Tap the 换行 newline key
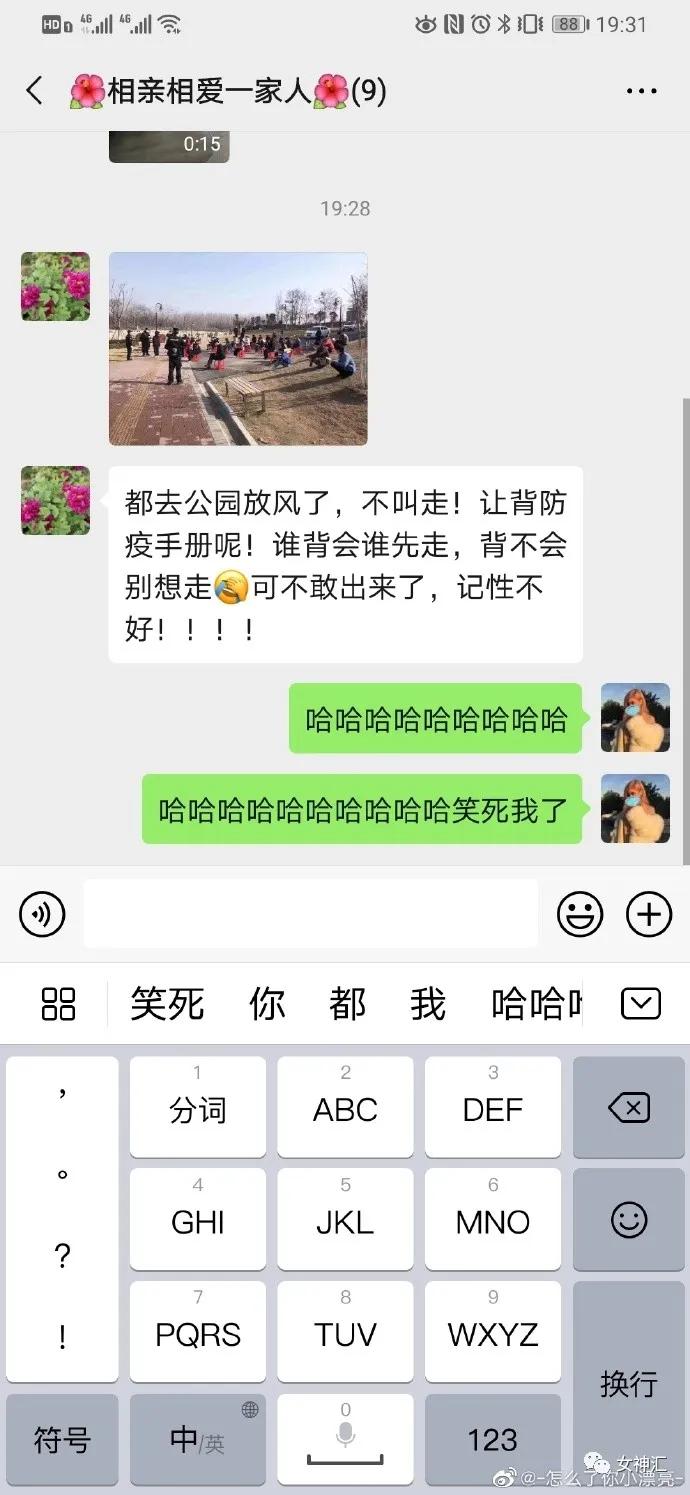 tap(629, 1383)
